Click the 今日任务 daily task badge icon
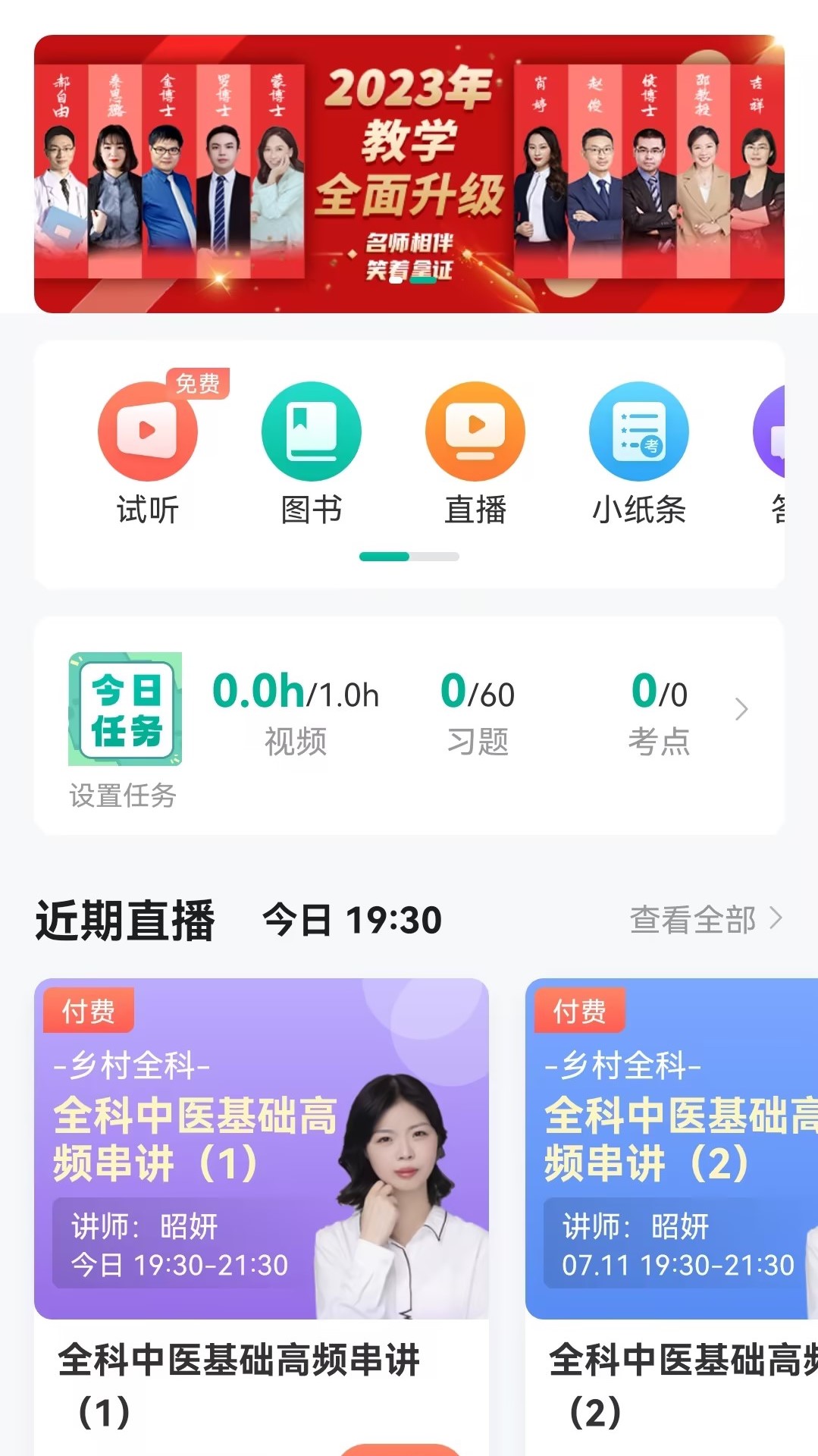Viewport: 818px width, 1456px height. click(127, 705)
